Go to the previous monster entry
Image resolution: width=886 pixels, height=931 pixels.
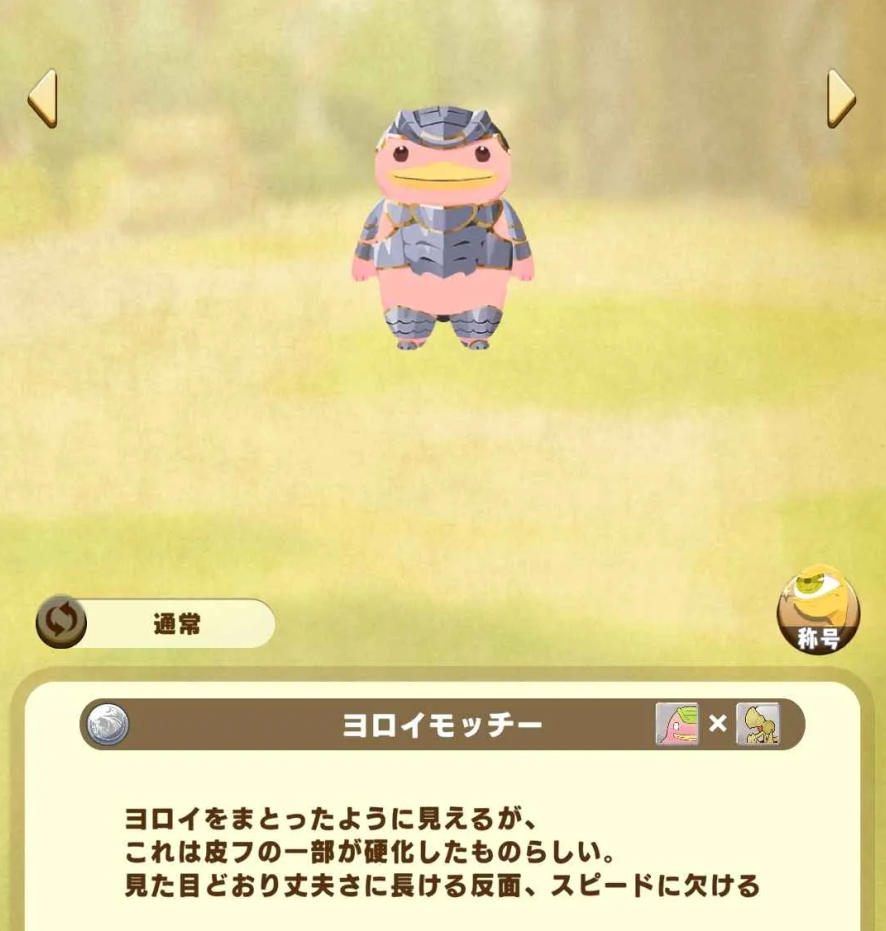tap(42, 98)
